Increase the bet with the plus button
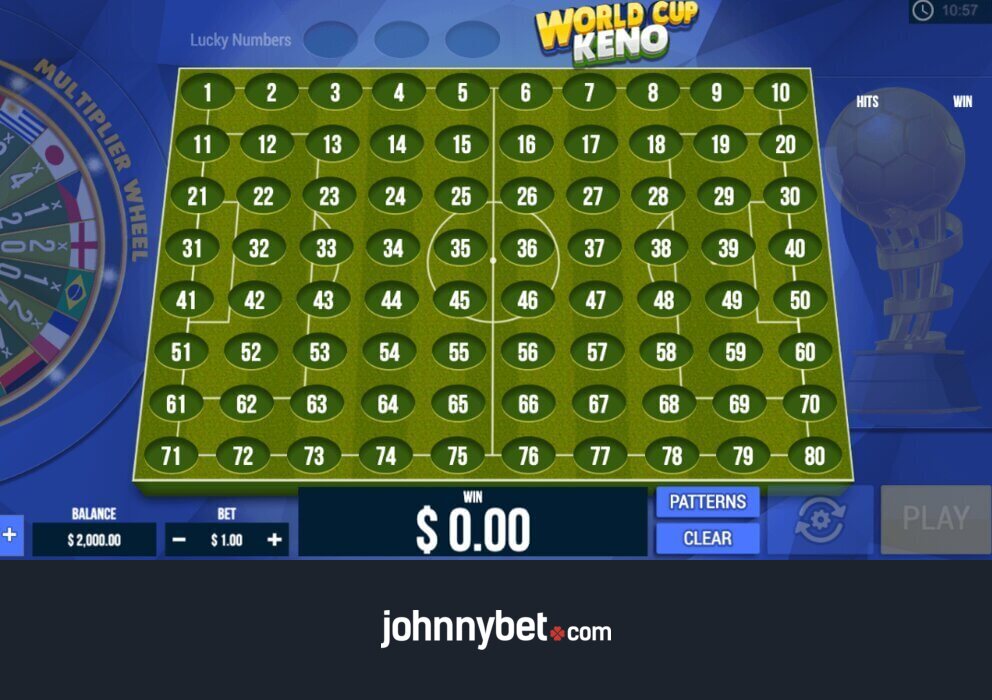This screenshot has width=992, height=700. tap(274, 540)
